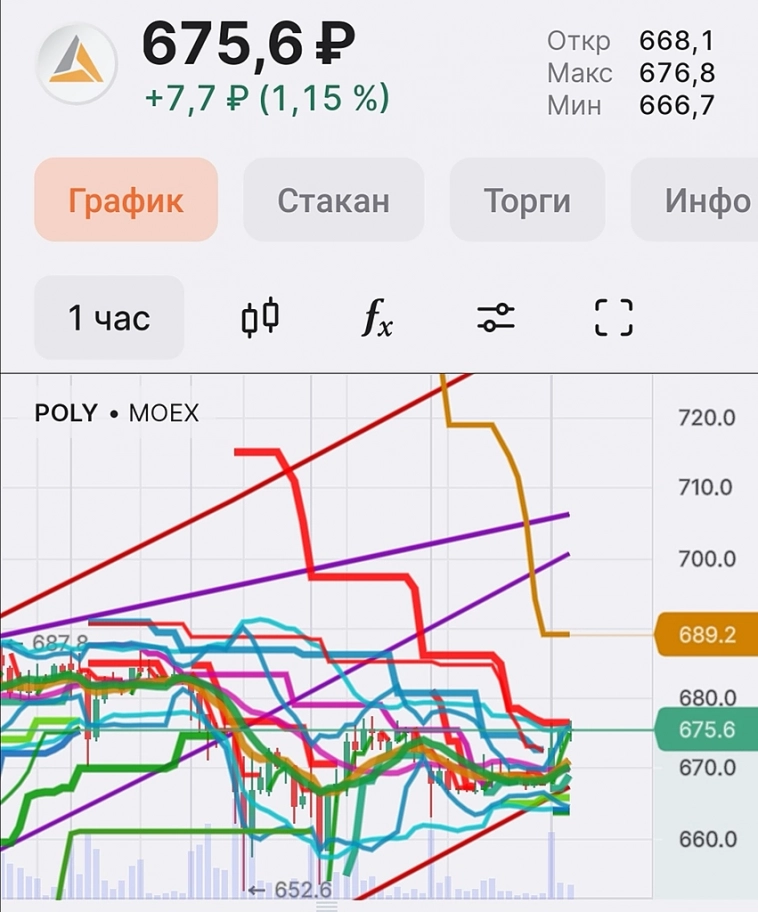Image resolution: width=758 pixels, height=912 pixels.
Task: Open chart settings sliders
Action: tap(495, 318)
